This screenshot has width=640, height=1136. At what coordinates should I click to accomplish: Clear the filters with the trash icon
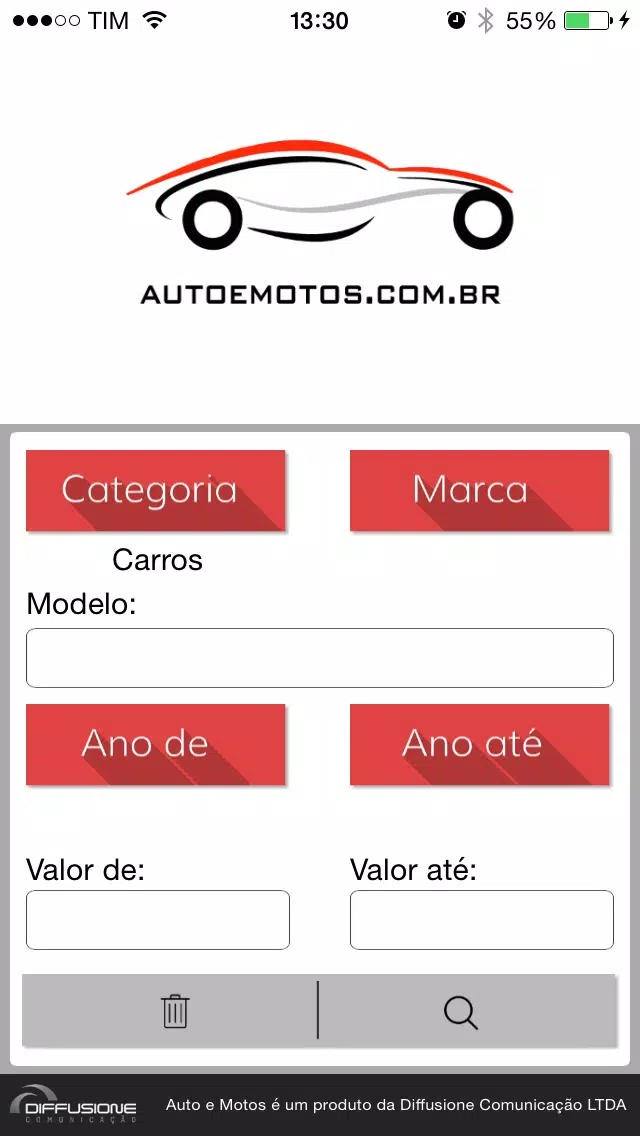pos(175,1011)
